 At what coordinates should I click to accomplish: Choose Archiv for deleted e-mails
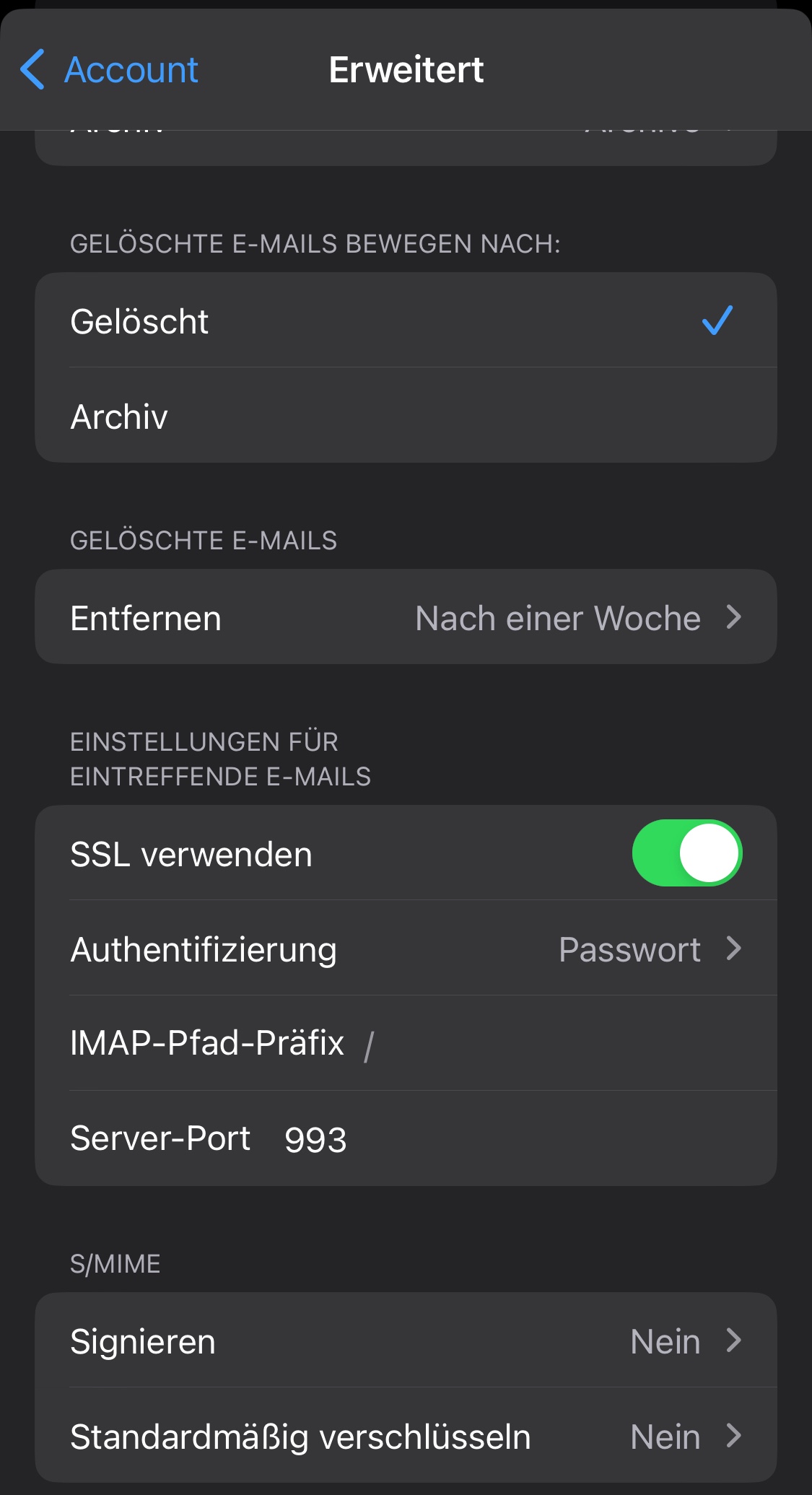click(404, 417)
